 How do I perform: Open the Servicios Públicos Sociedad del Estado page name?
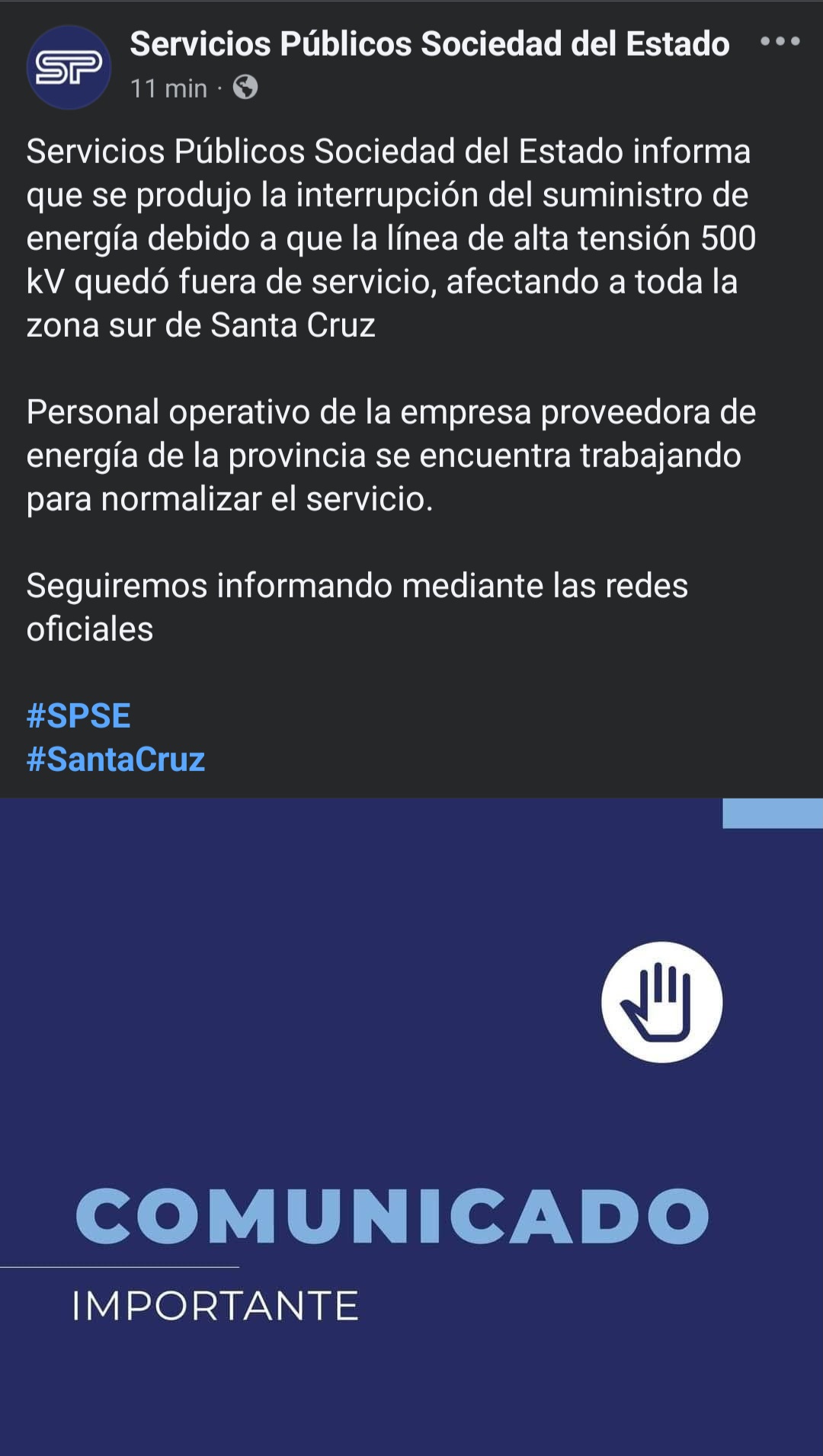point(429,44)
